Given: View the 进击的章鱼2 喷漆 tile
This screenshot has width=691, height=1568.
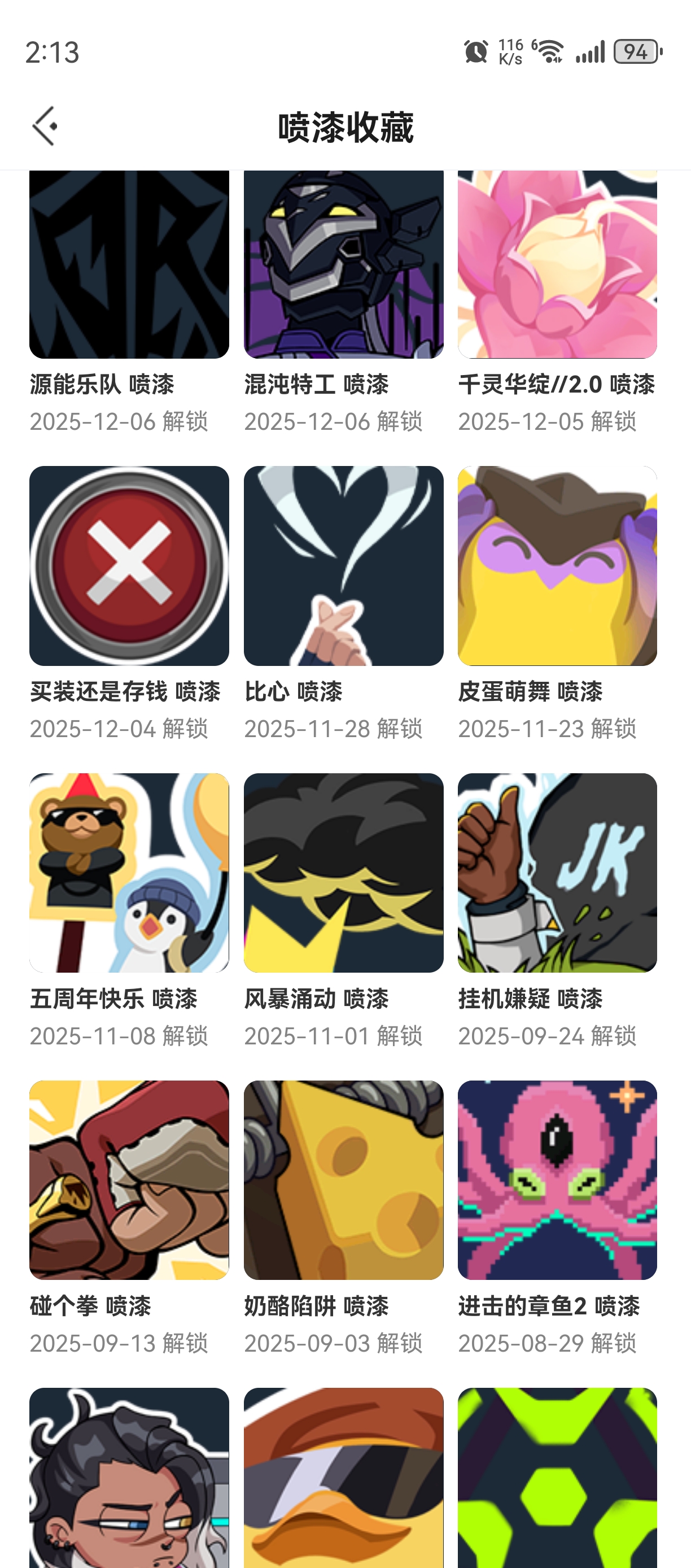Looking at the screenshot, I should 557,1179.
